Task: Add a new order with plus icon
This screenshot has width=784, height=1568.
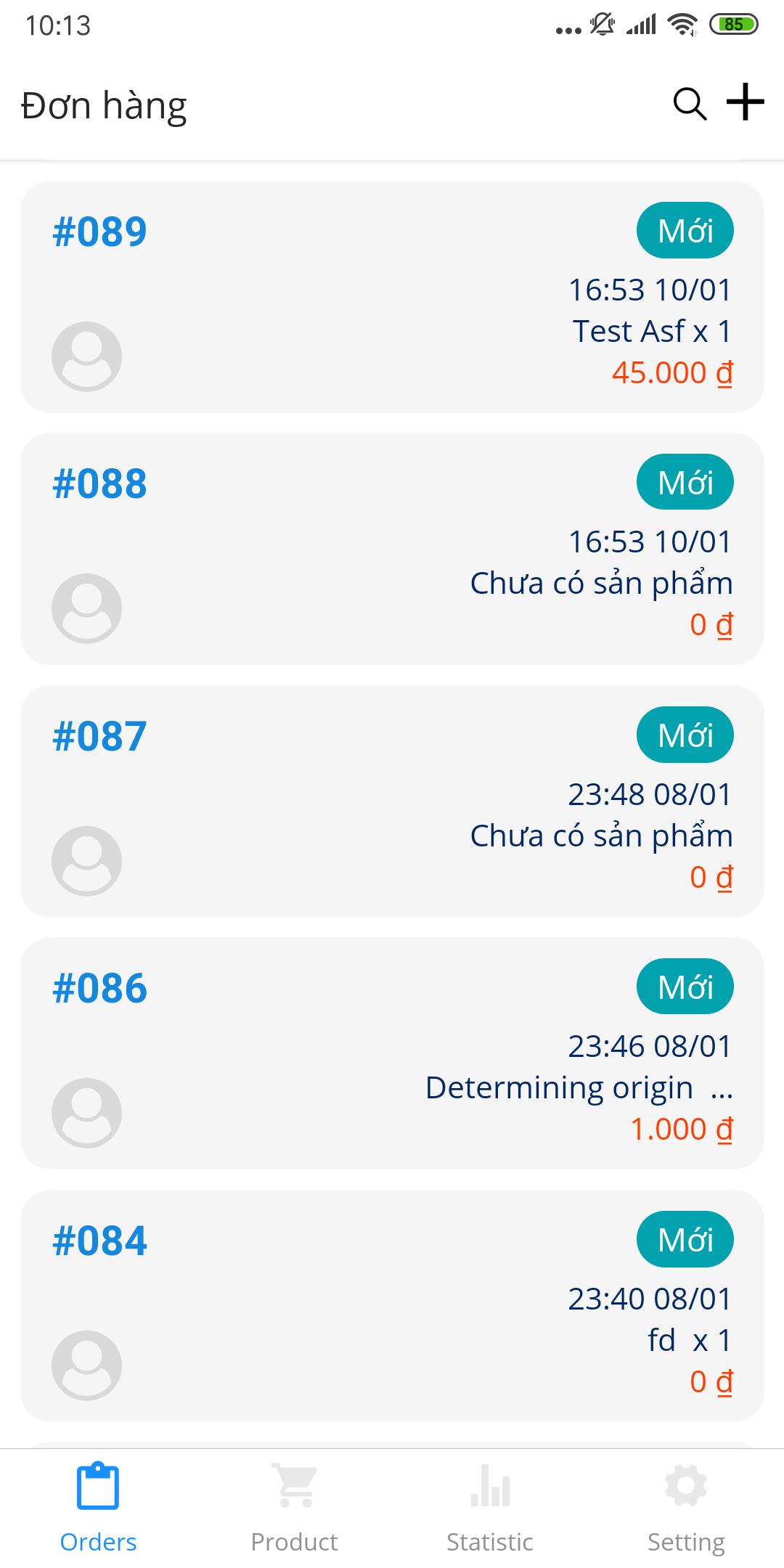Action: click(746, 102)
